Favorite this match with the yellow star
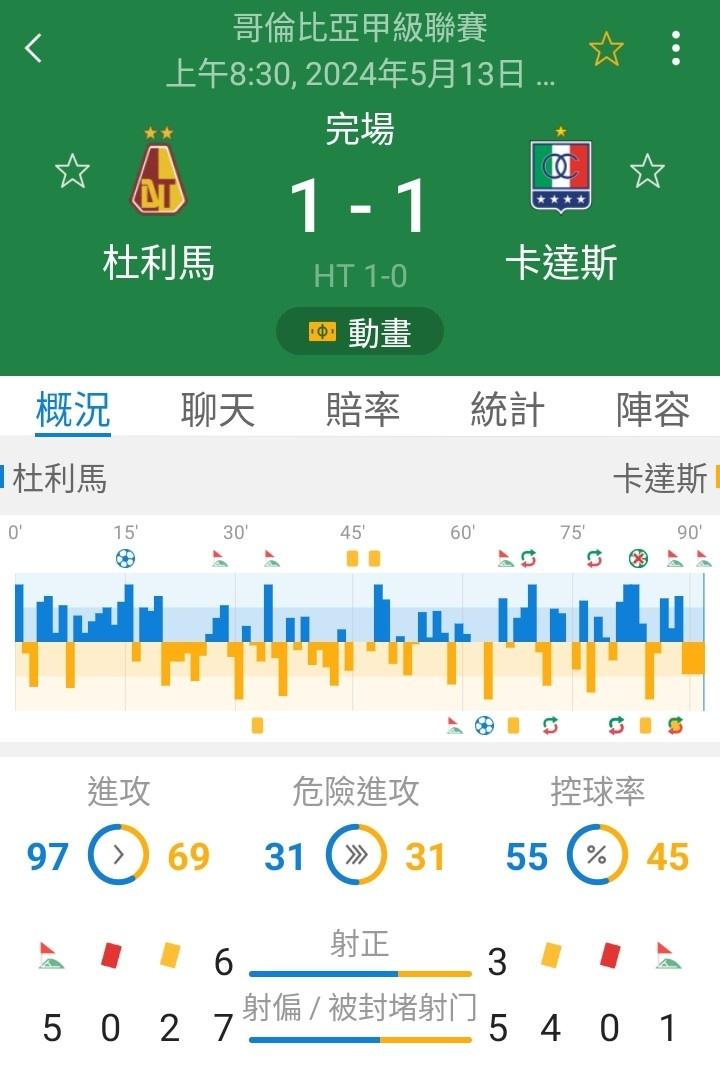Image resolution: width=720 pixels, height=1068 pixels. 606,48
